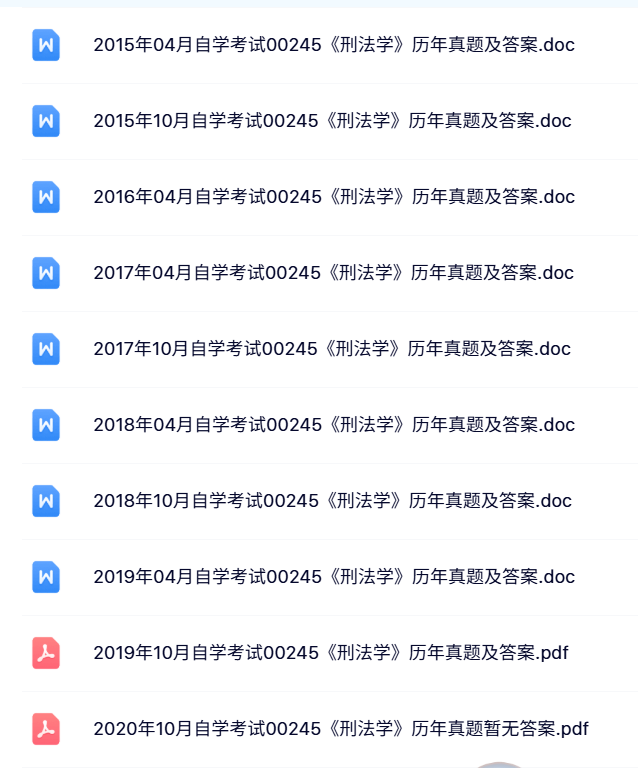Screen dimensions: 638x768
Task: Open the 2019年10月 刑法学 exam PDF
Action: pyautogui.click(x=331, y=653)
